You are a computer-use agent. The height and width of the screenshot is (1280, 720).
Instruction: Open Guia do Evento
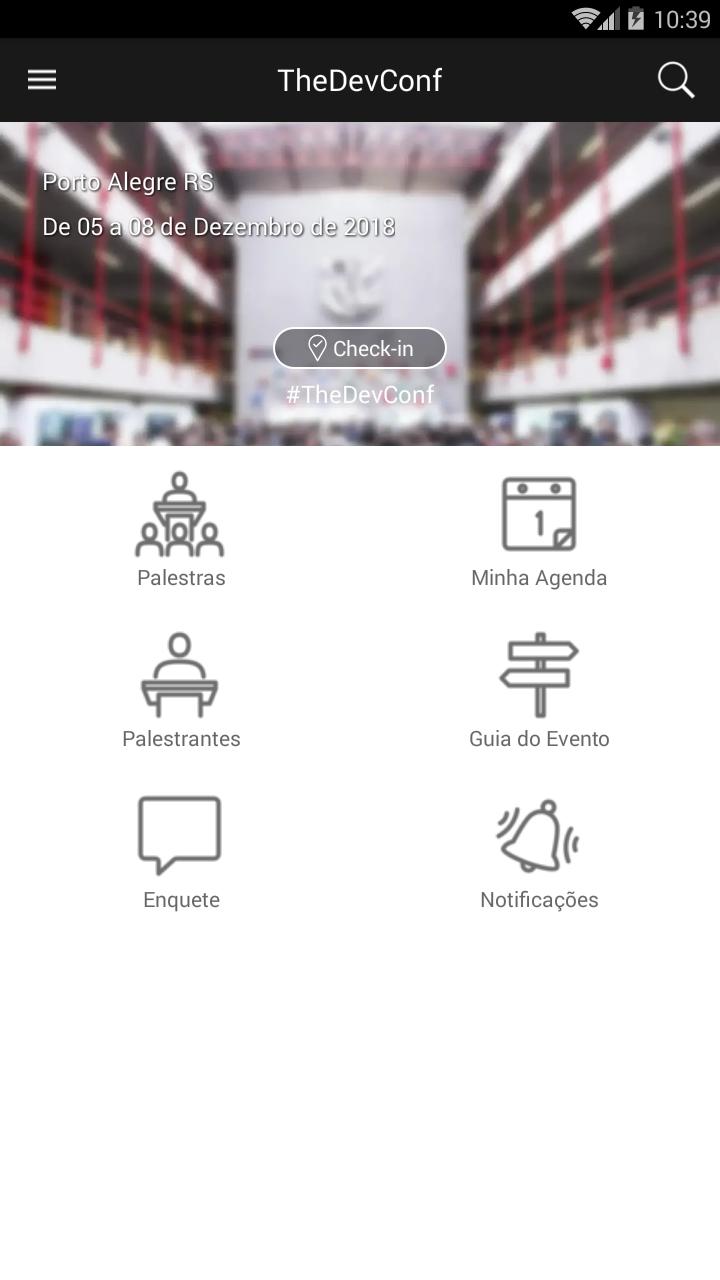click(539, 690)
